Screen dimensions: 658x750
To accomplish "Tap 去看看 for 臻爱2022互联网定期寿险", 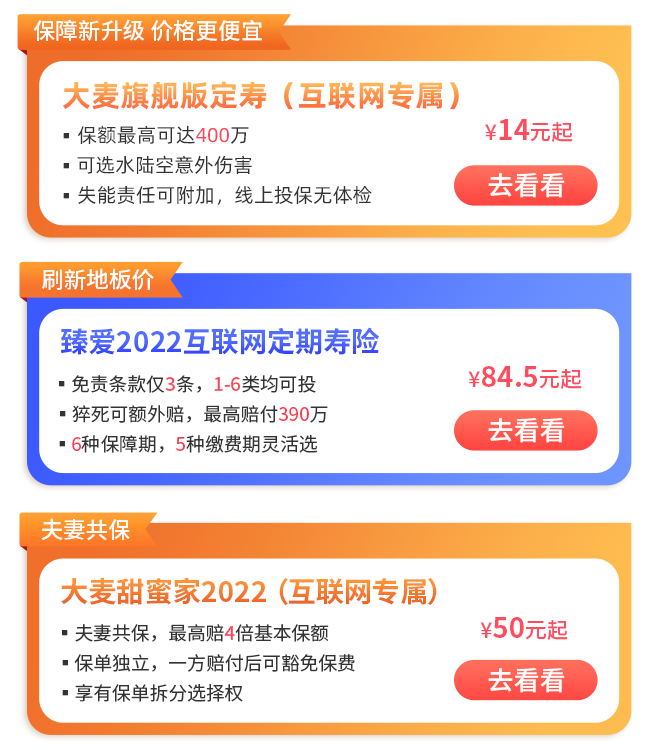I will (525, 430).
